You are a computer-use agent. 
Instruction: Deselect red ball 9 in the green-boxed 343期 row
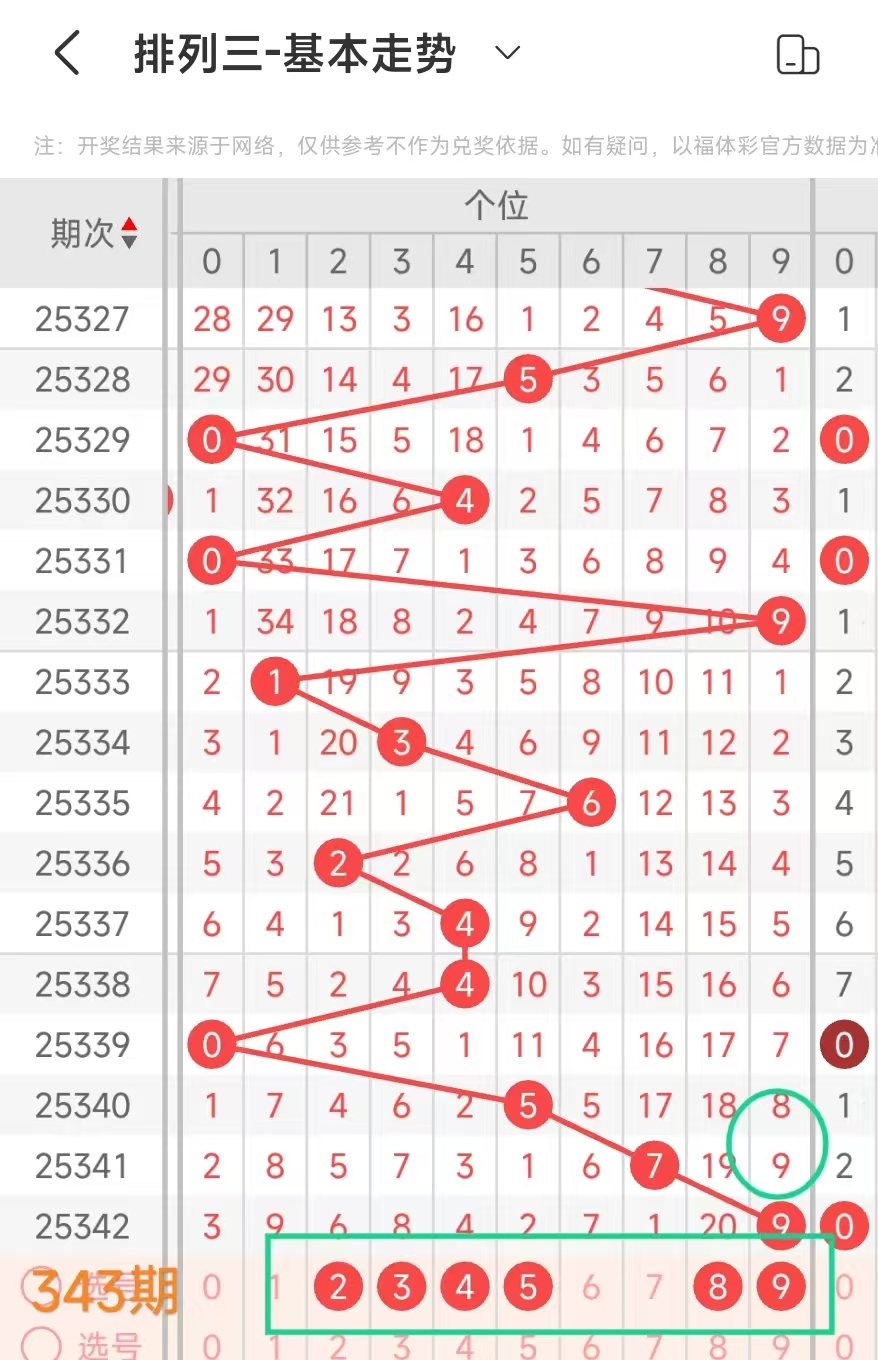pyautogui.click(x=780, y=1287)
